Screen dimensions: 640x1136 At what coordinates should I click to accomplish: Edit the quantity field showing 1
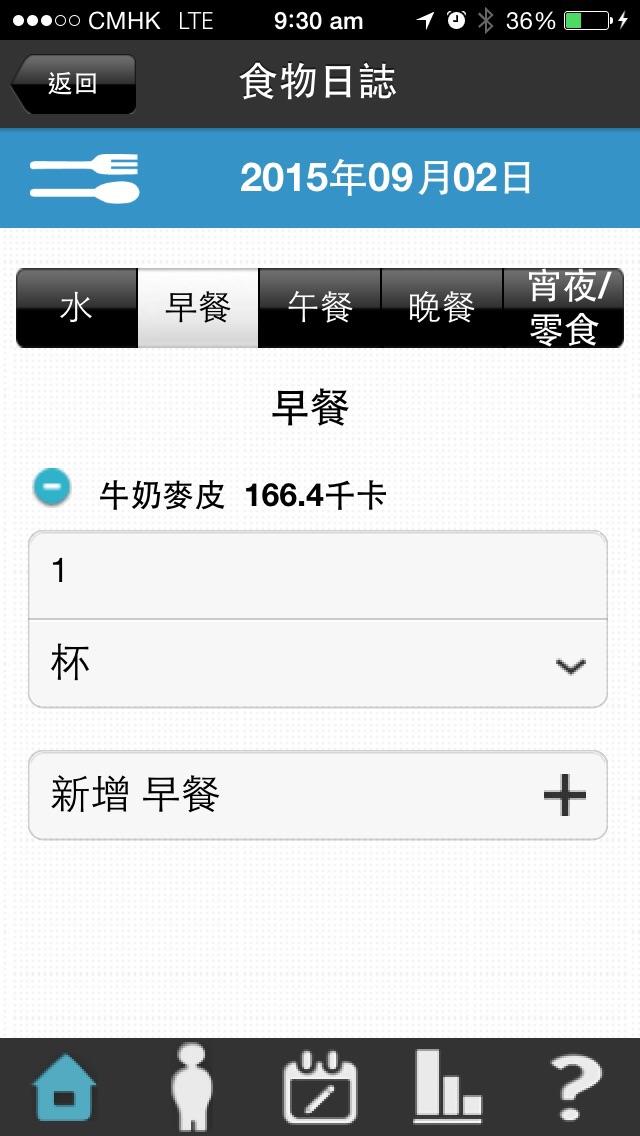(x=318, y=574)
